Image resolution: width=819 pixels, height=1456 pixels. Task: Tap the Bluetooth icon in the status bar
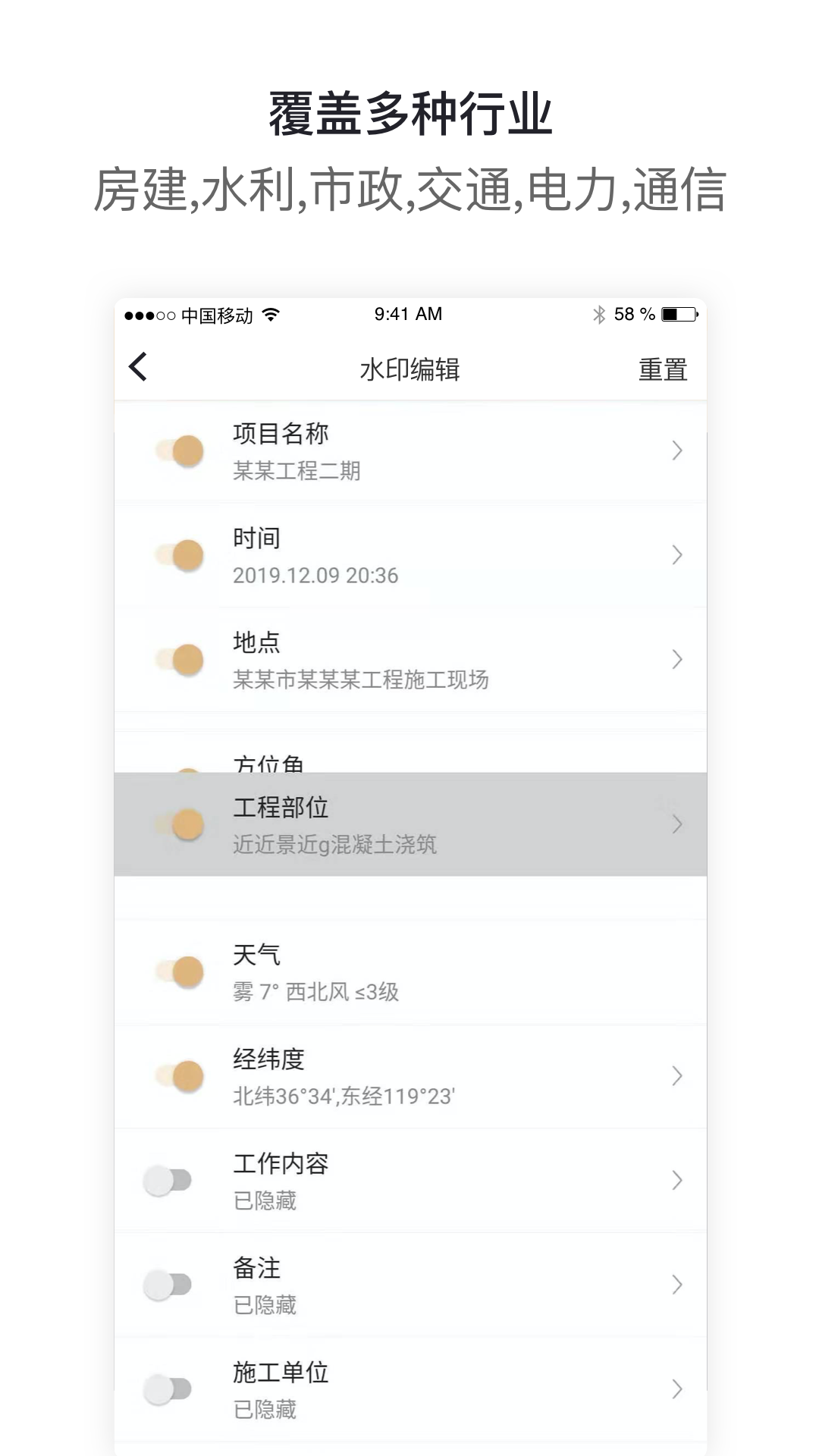pyautogui.click(x=598, y=312)
